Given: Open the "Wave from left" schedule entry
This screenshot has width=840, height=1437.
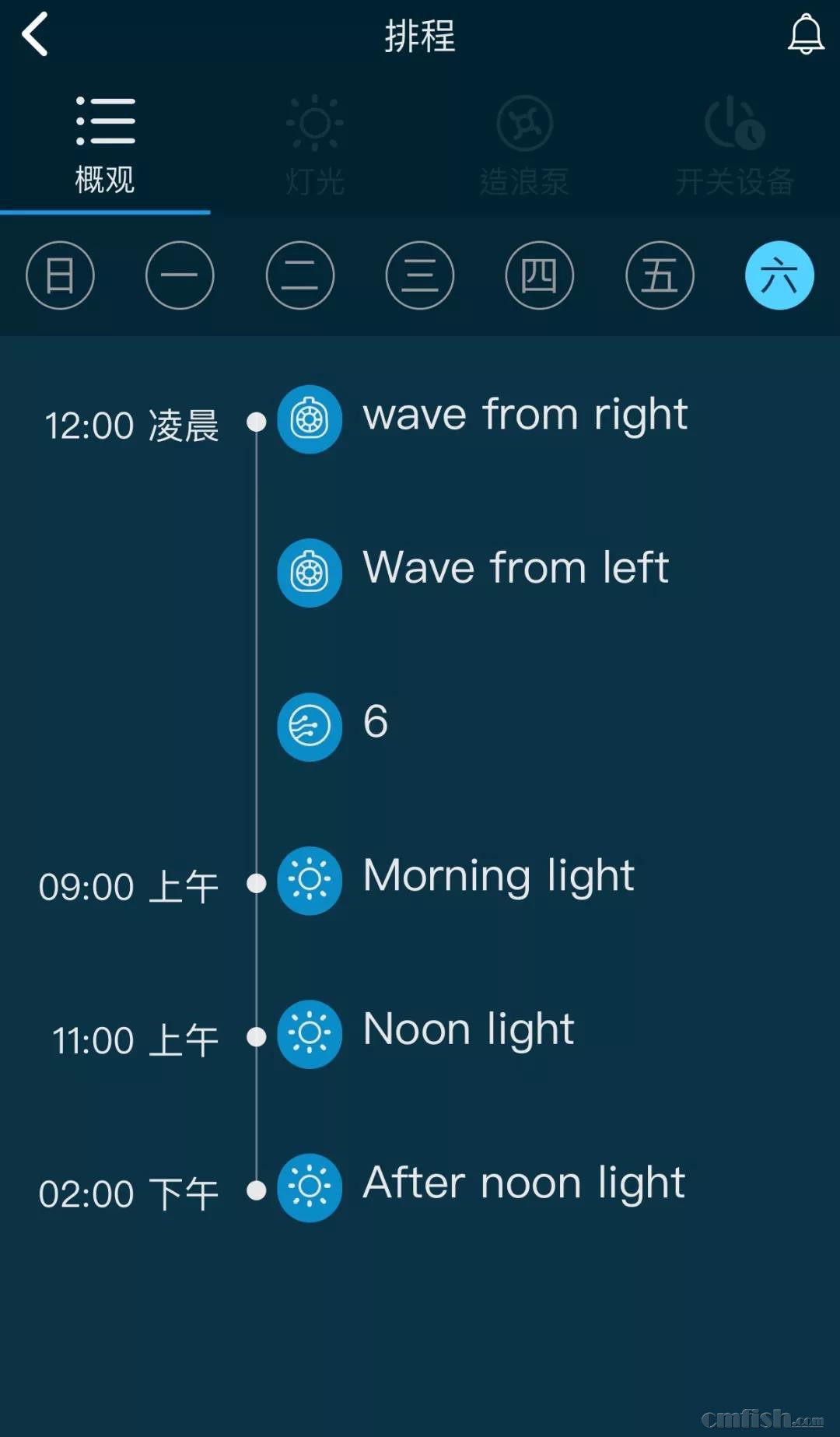Looking at the screenshot, I should click(x=516, y=569).
